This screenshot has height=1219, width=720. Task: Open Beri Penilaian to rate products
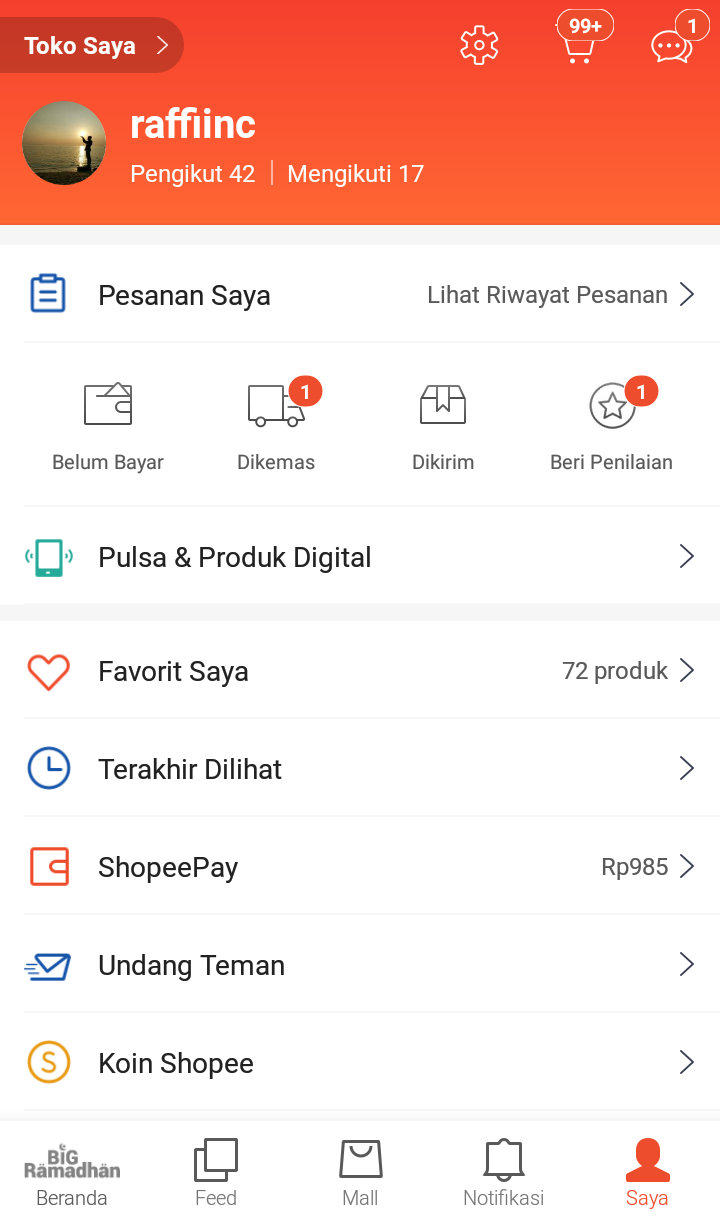(611, 420)
